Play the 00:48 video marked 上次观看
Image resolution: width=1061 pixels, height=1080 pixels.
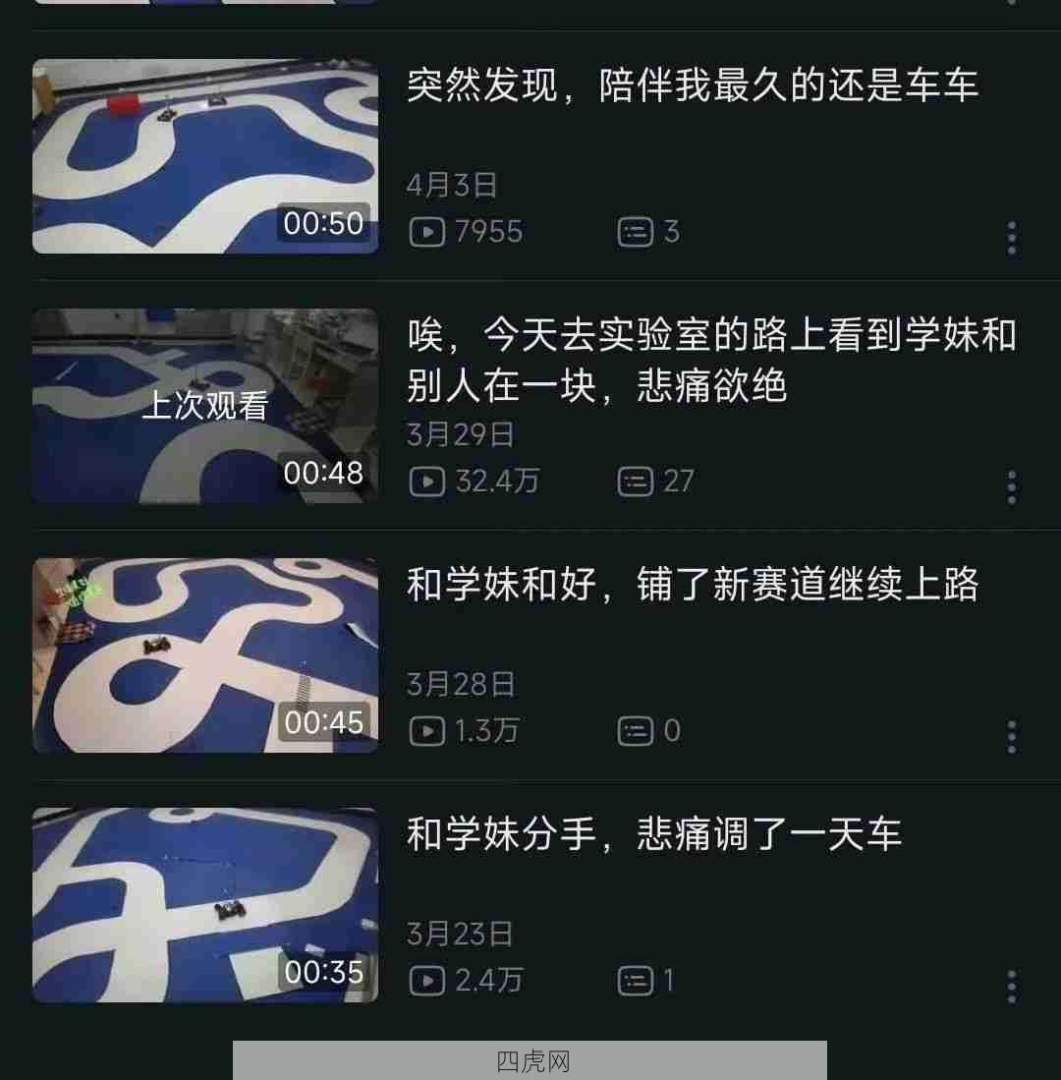(205, 405)
